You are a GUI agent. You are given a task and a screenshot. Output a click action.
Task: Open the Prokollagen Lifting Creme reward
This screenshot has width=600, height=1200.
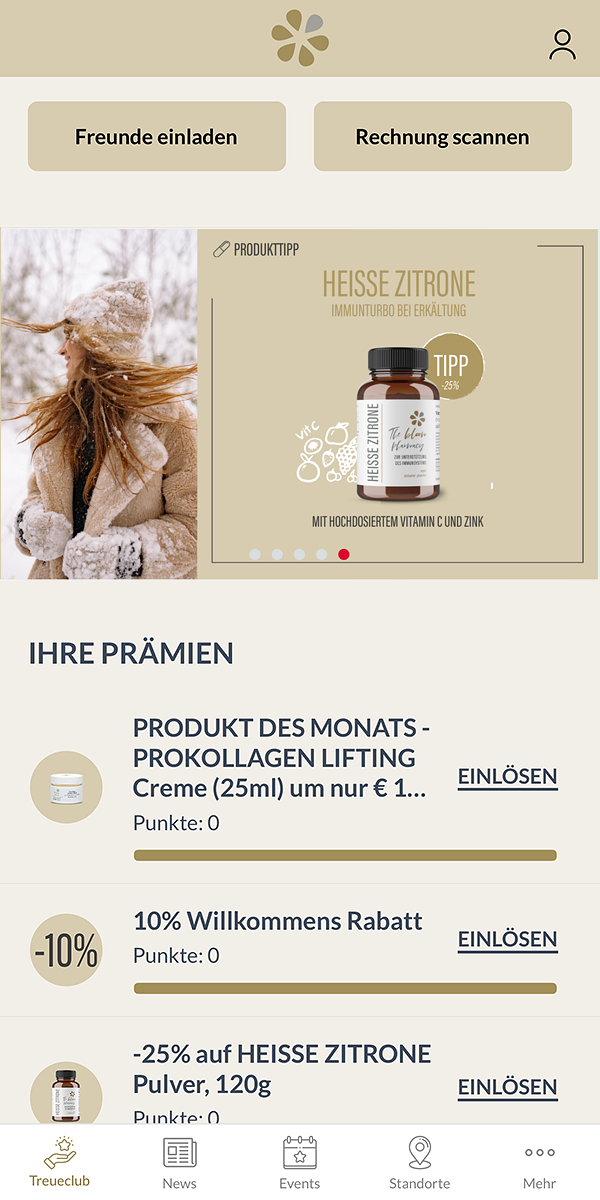[280, 757]
